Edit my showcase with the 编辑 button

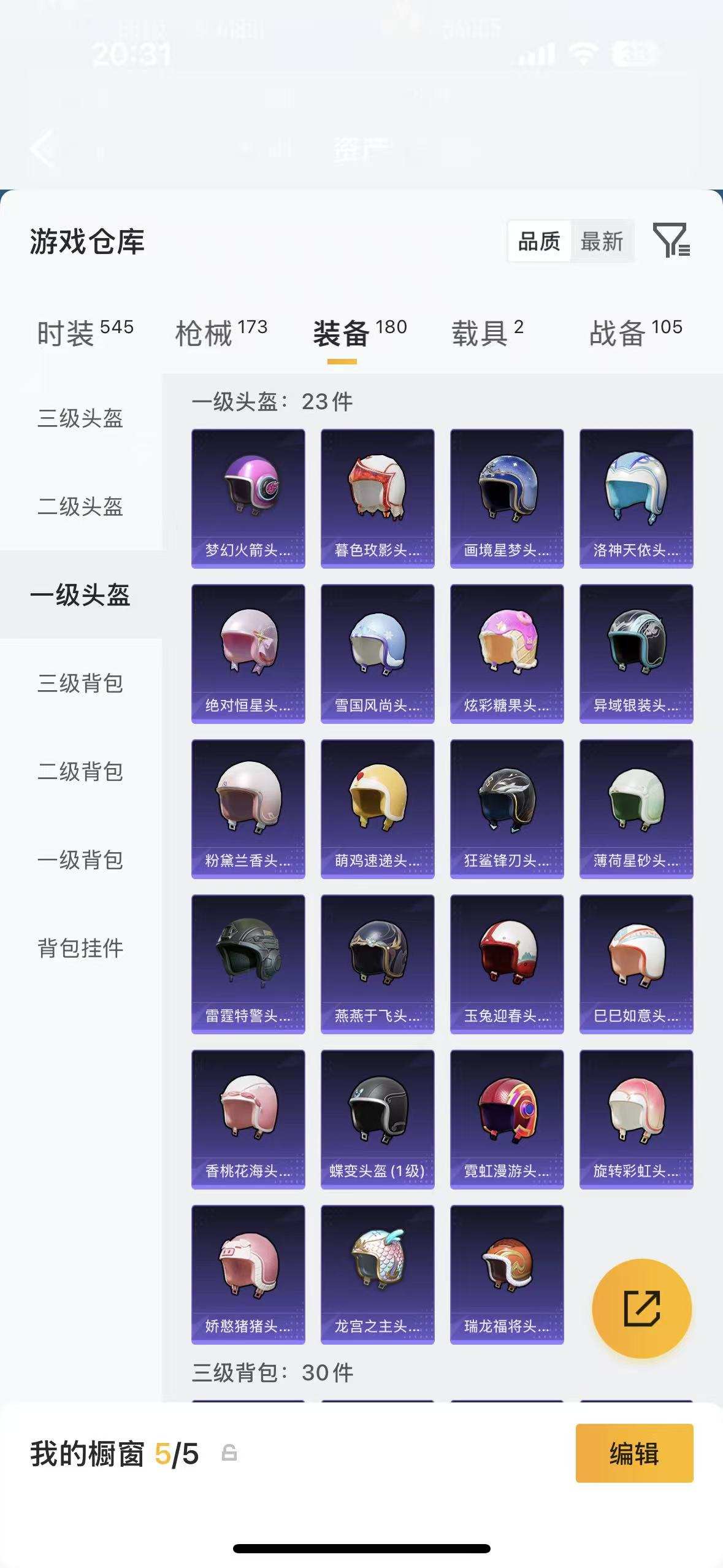(634, 1453)
